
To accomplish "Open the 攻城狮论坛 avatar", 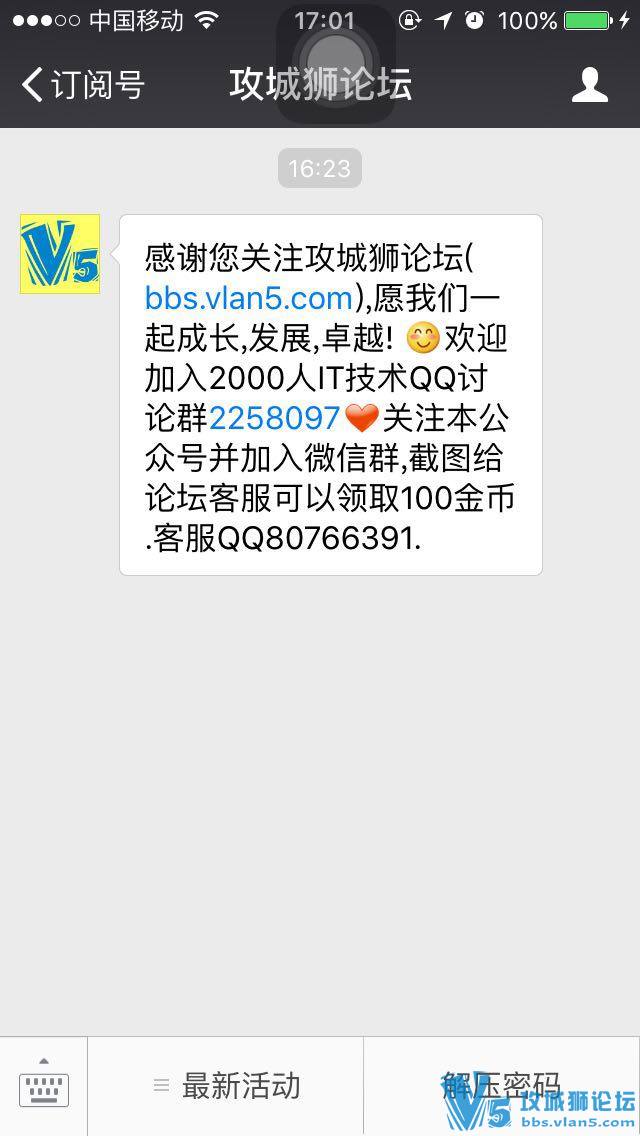I will (x=60, y=254).
